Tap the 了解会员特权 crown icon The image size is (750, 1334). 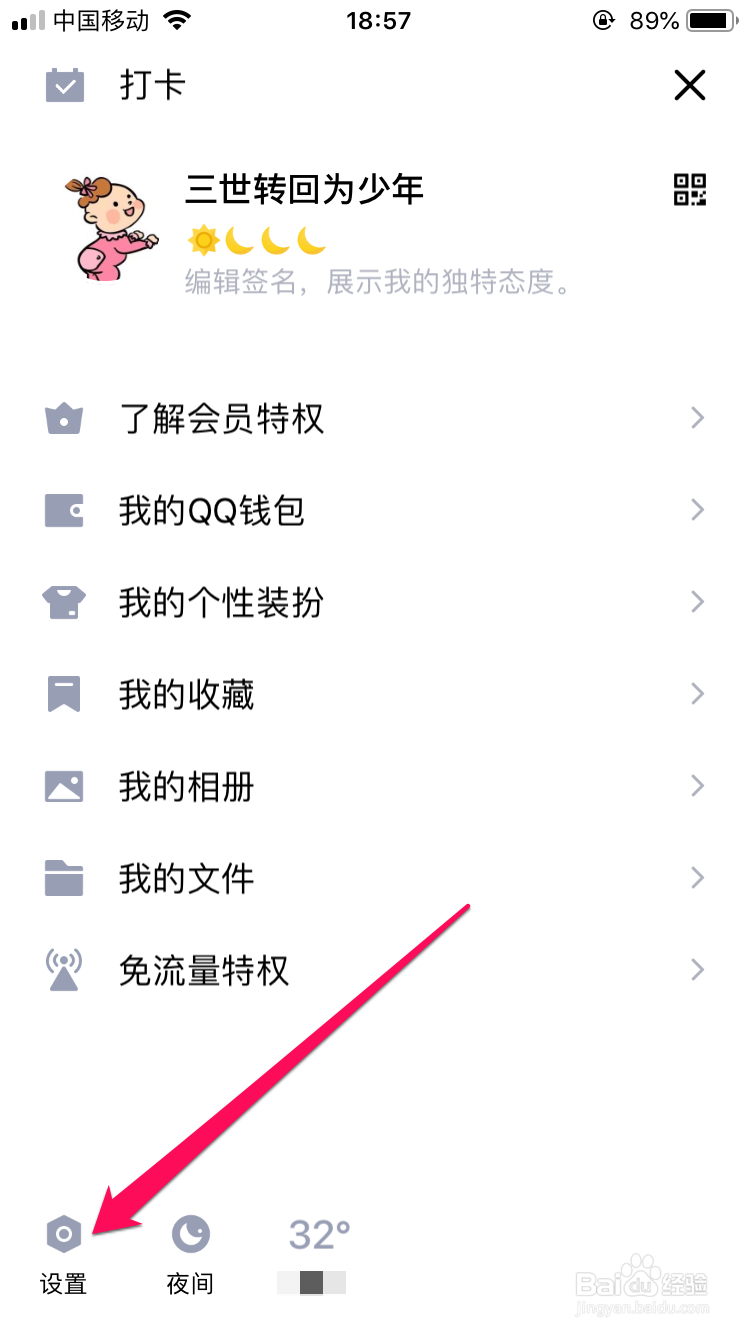pos(64,418)
